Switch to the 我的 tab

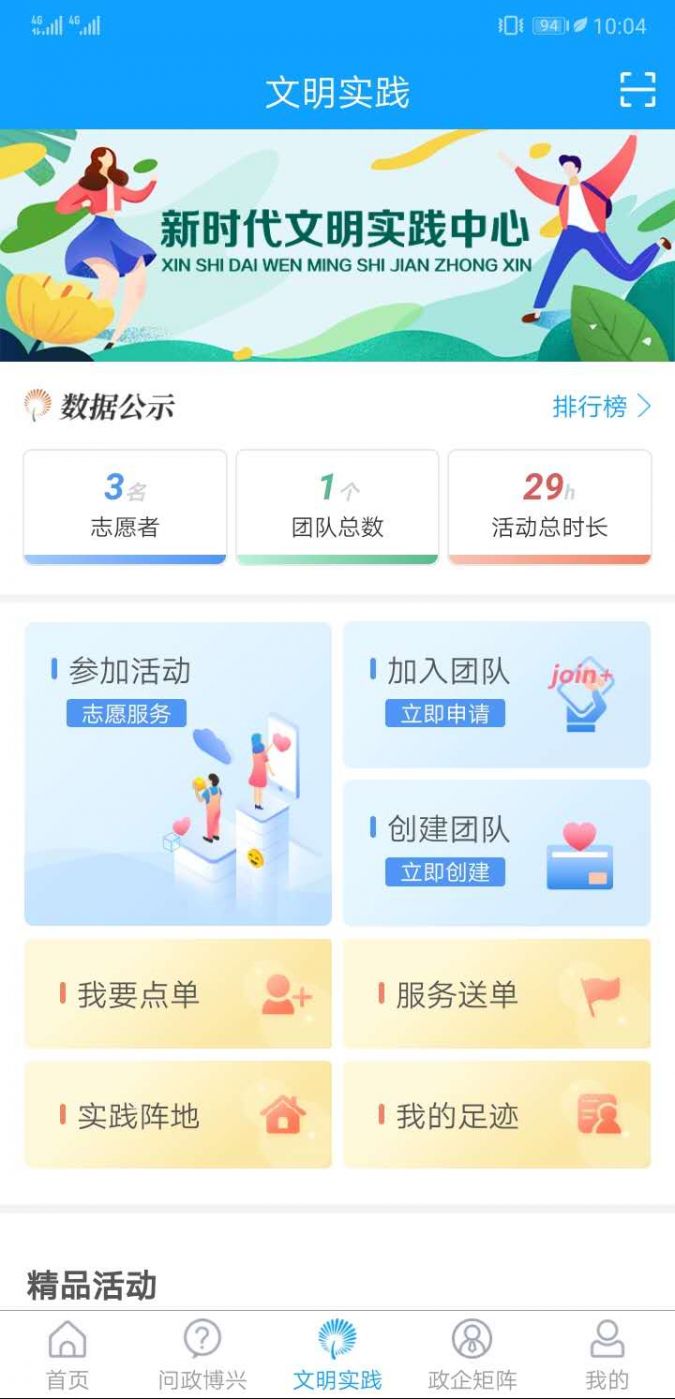point(607,1355)
